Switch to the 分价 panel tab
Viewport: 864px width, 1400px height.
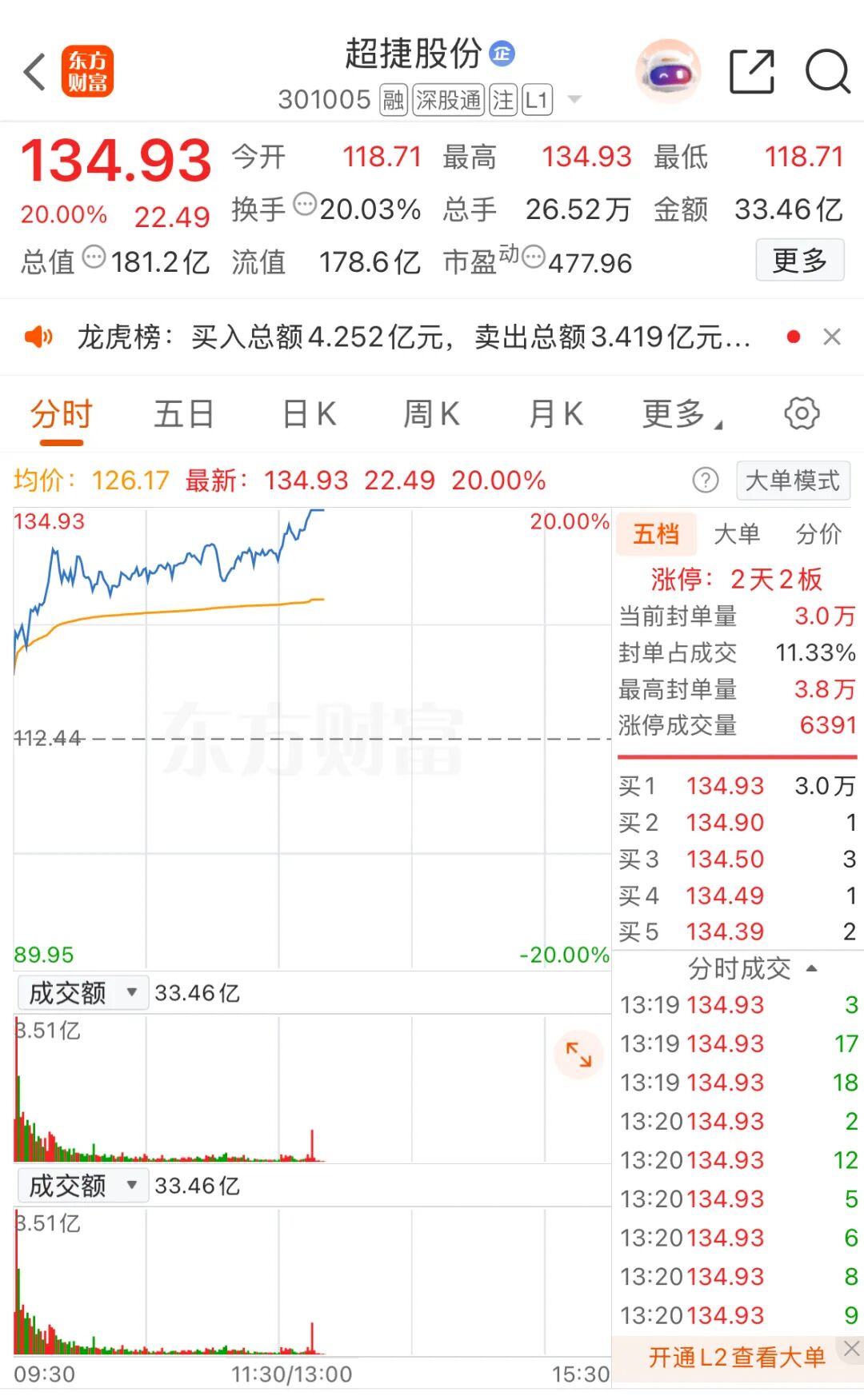coord(818,533)
